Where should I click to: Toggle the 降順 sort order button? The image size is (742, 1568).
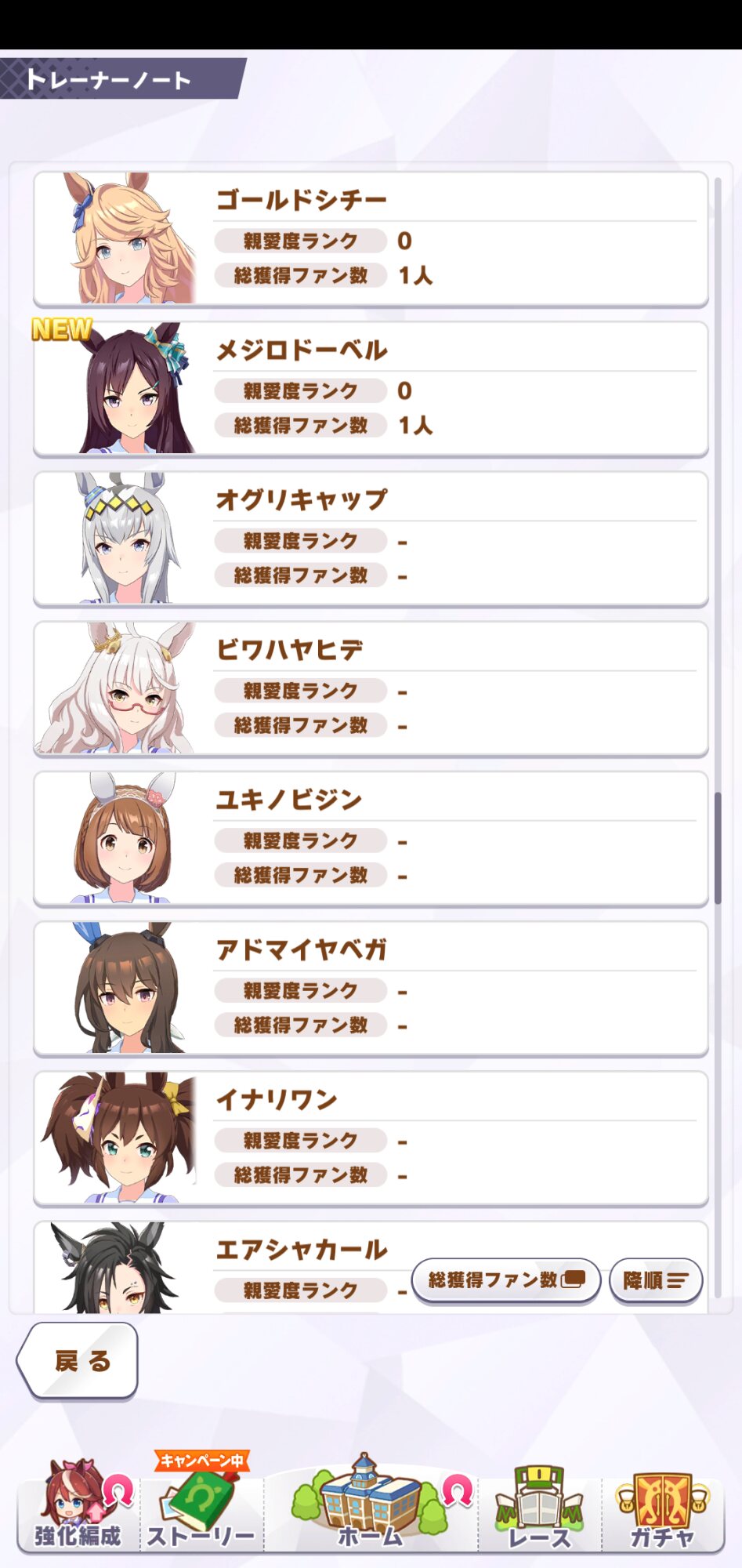pos(656,1280)
